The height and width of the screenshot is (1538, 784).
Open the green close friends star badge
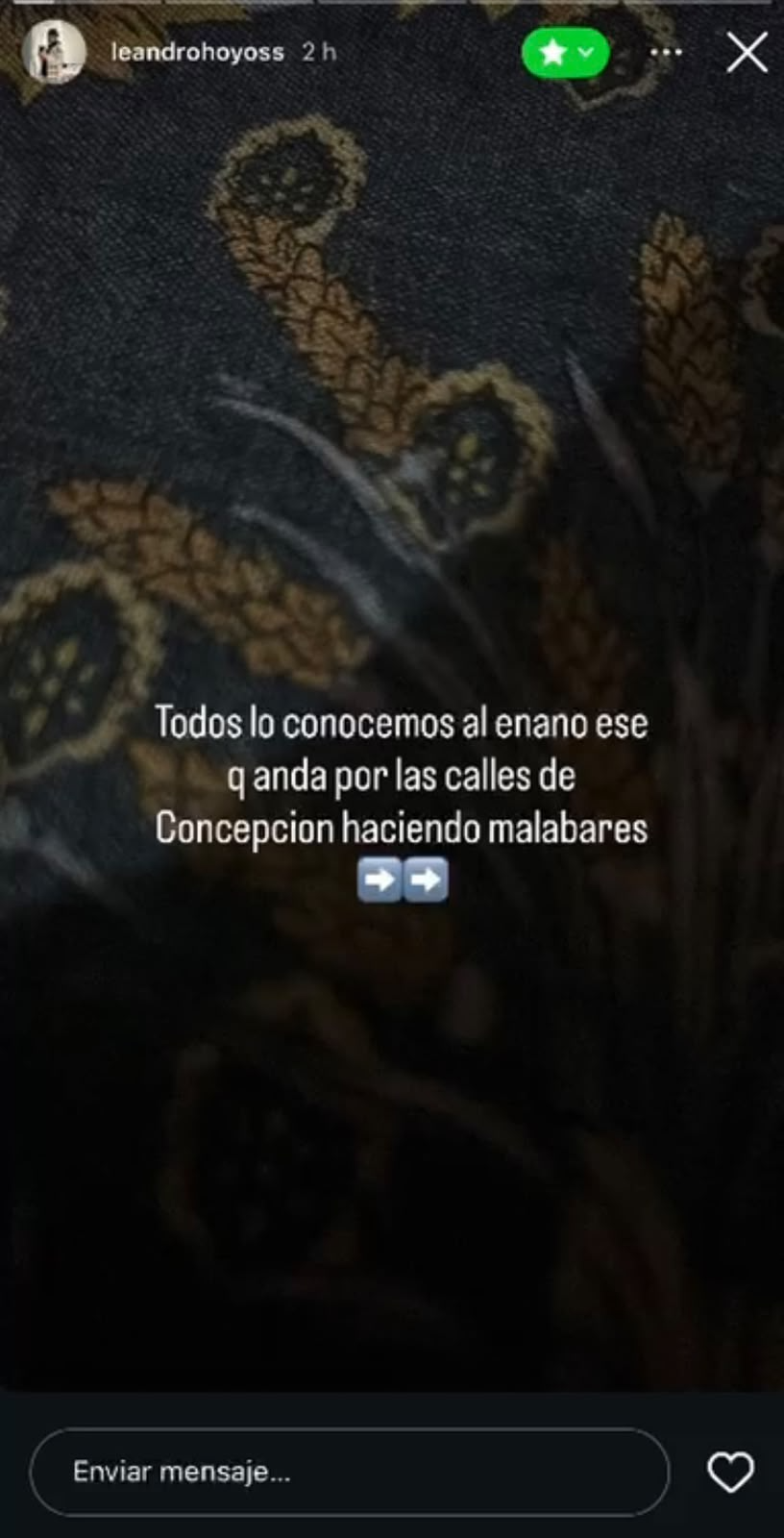click(x=566, y=53)
